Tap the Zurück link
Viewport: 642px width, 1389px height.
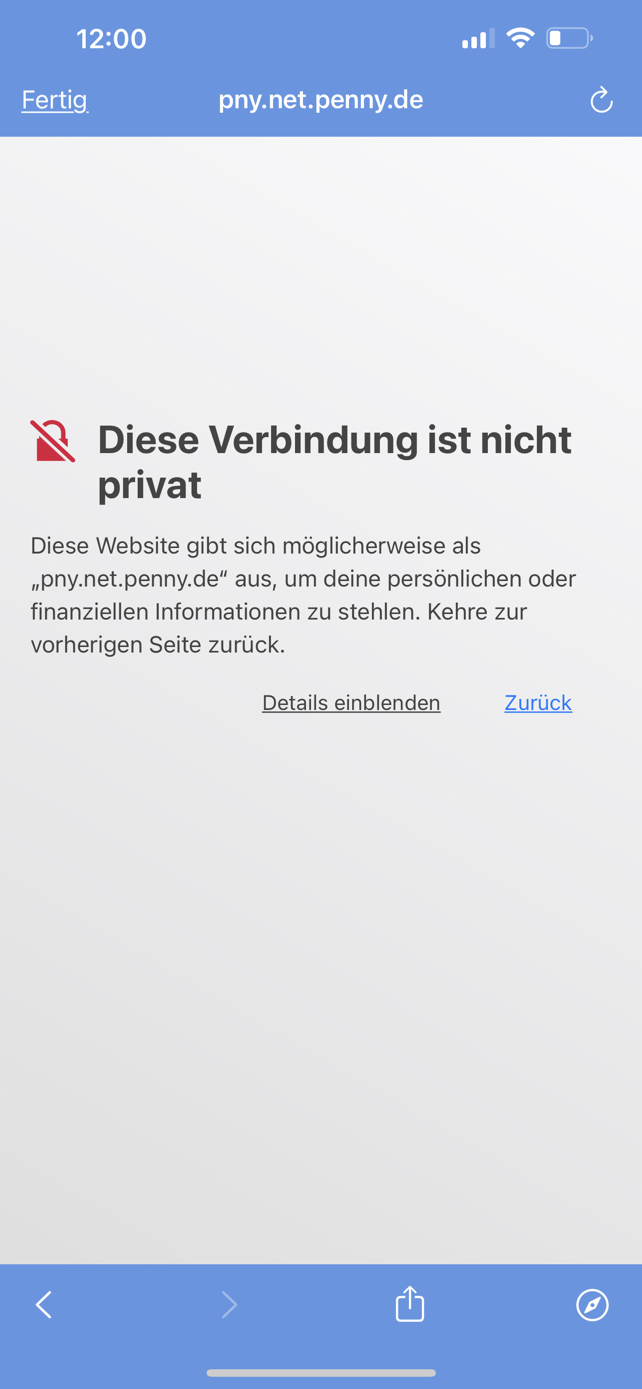(x=538, y=703)
